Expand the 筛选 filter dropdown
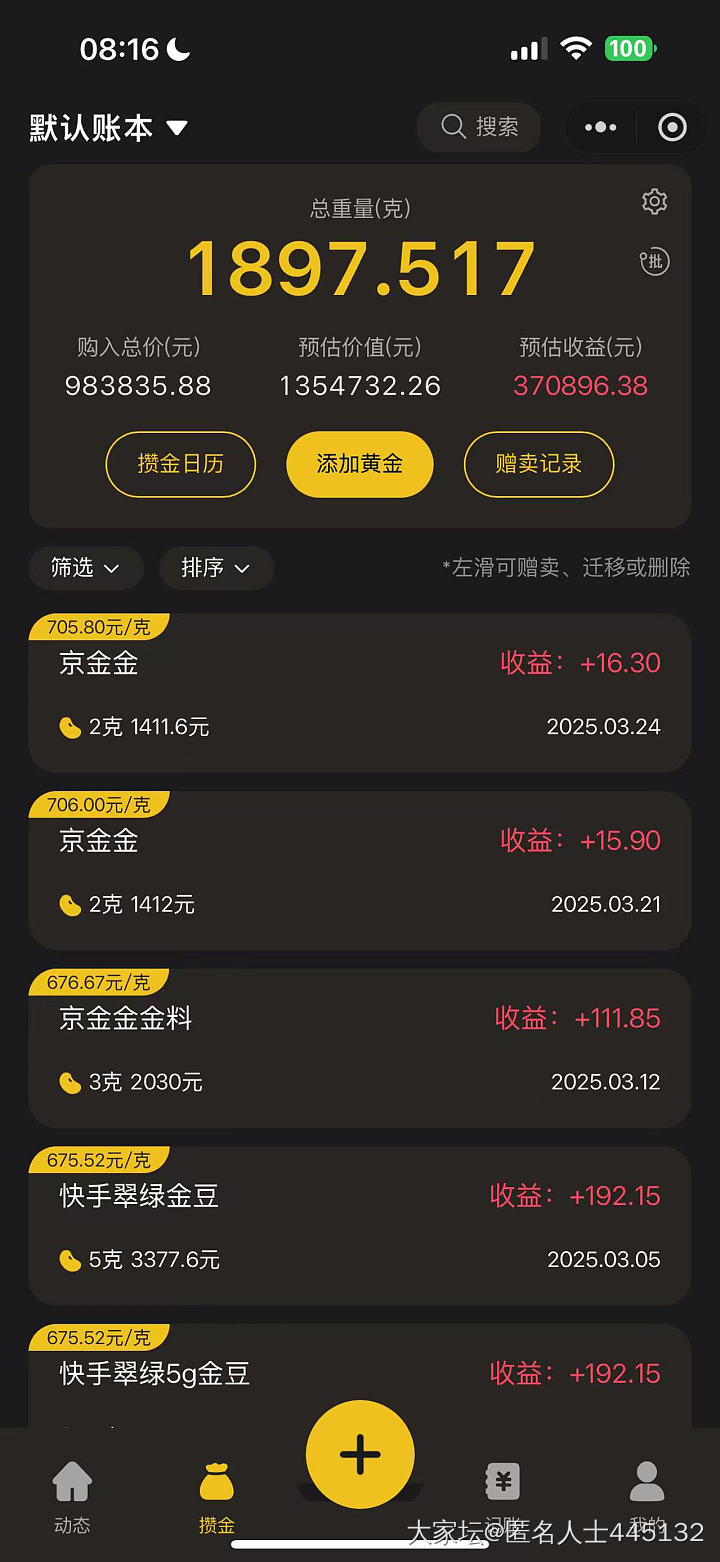720x1562 pixels. (x=85, y=568)
